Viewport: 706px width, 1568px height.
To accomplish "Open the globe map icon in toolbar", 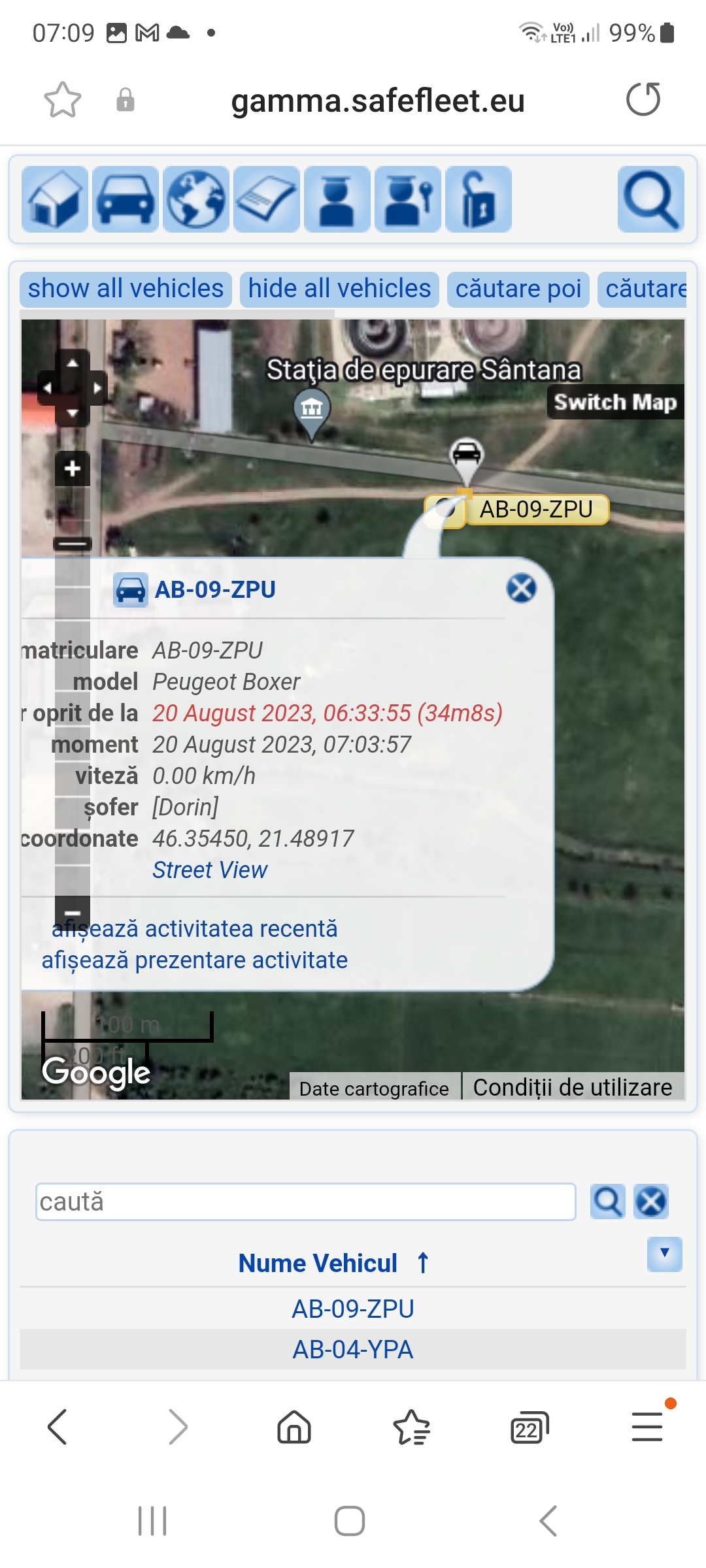I will click(196, 199).
